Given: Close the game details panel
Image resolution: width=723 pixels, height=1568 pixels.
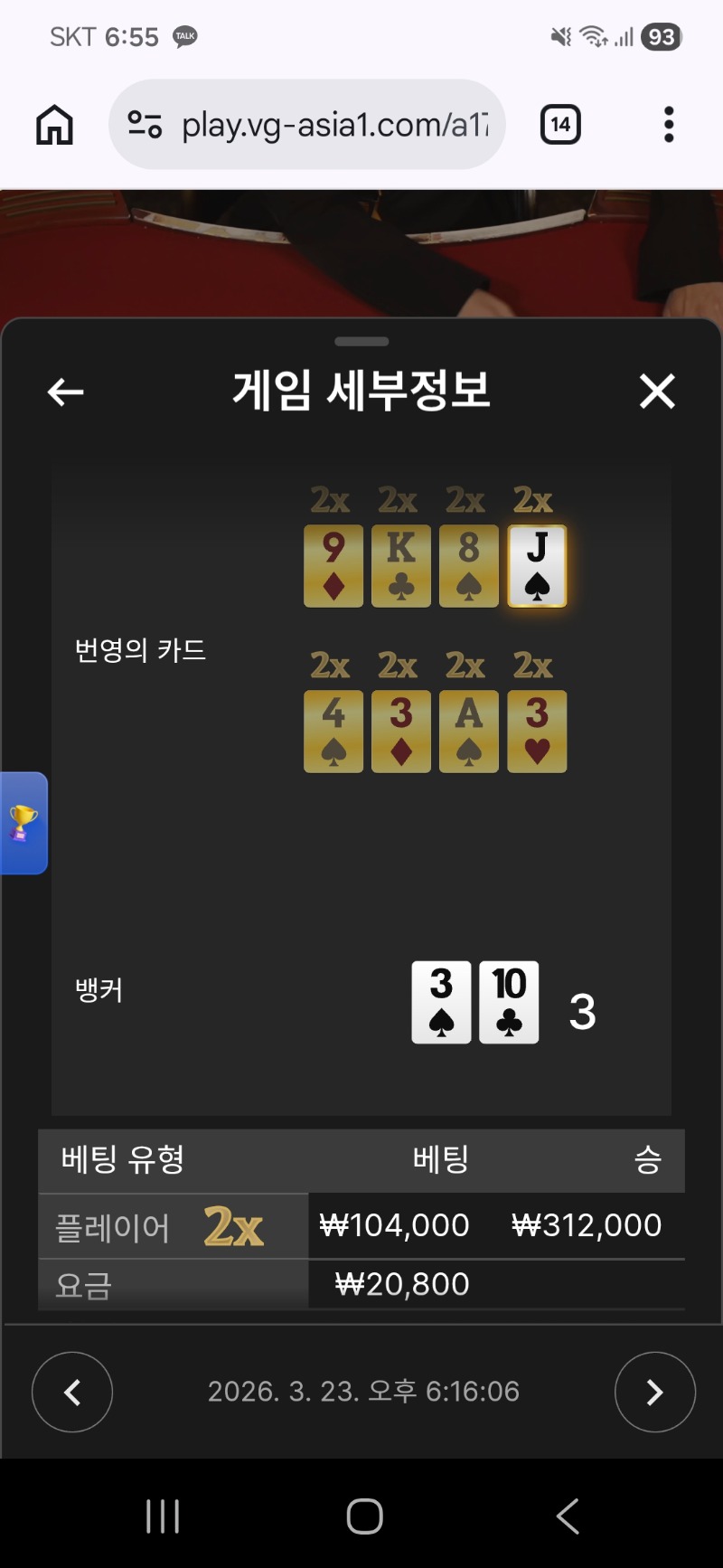Looking at the screenshot, I should 657,392.
